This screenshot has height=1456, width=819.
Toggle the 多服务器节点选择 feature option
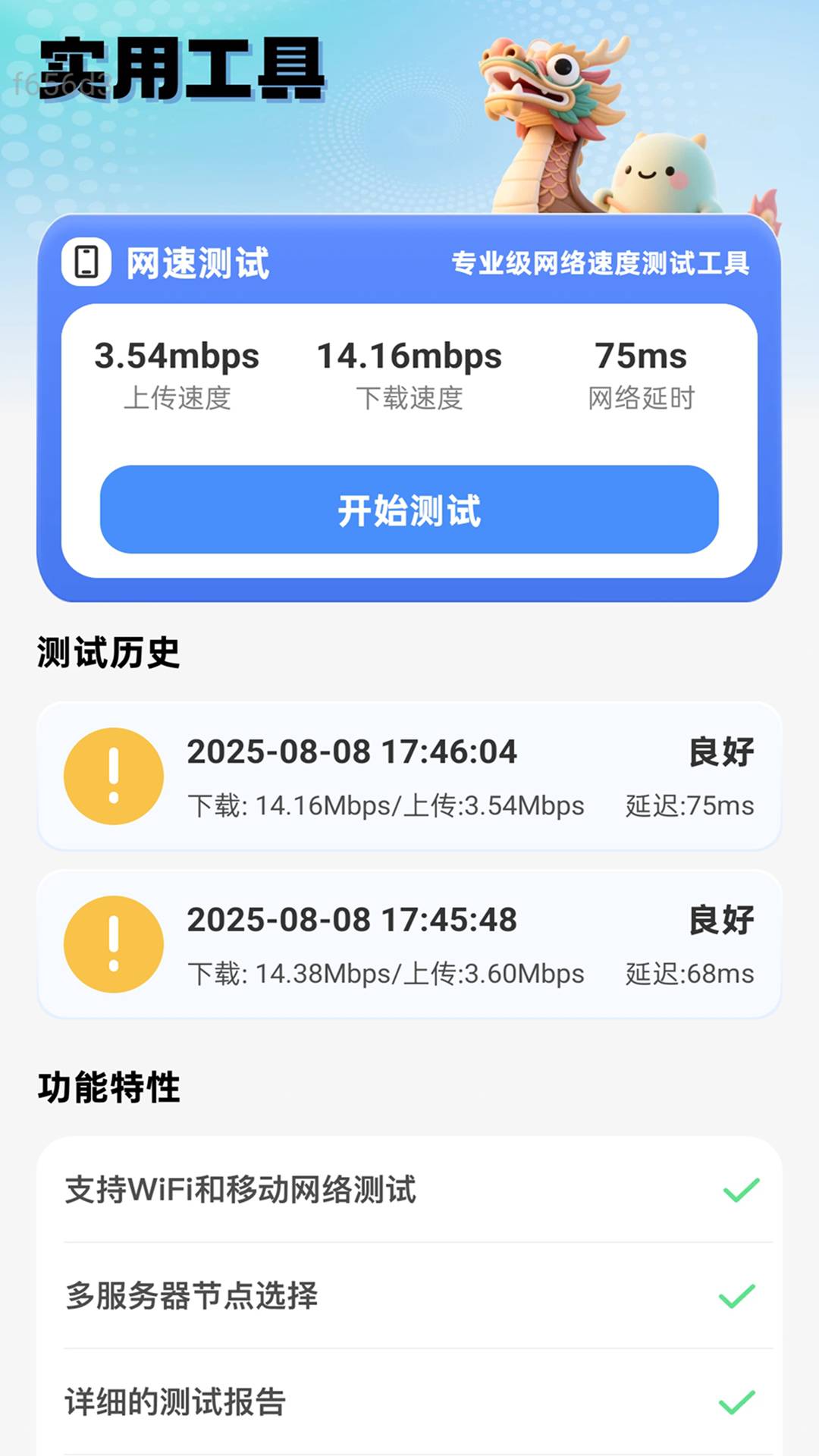click(409, 1293)
